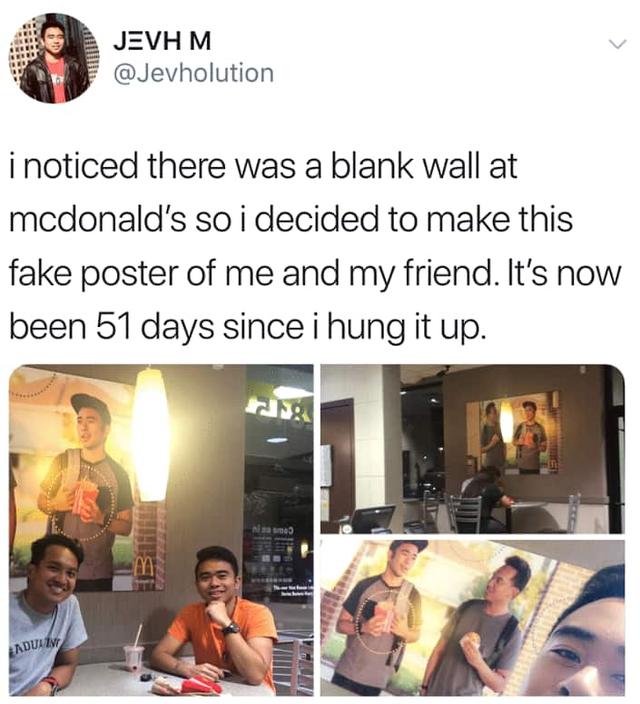Screen dimensions: 640x704
Task: Open the photo of two friends seated under the poster
Action: click(161, 530)
